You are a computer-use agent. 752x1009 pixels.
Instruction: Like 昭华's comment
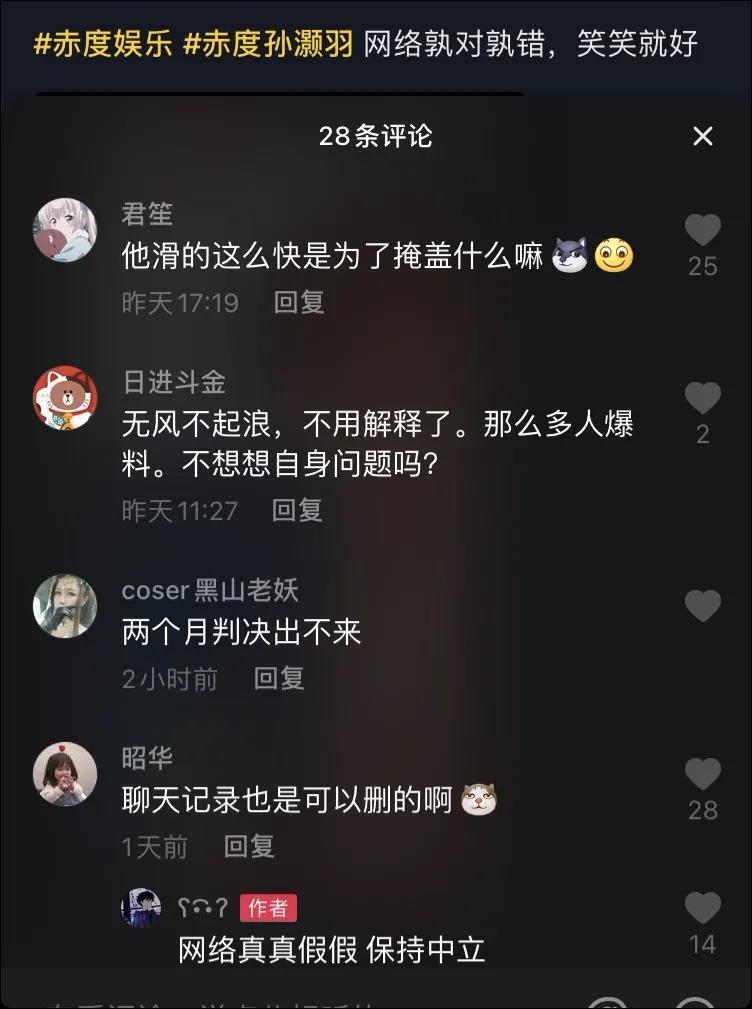pos(703,774)
